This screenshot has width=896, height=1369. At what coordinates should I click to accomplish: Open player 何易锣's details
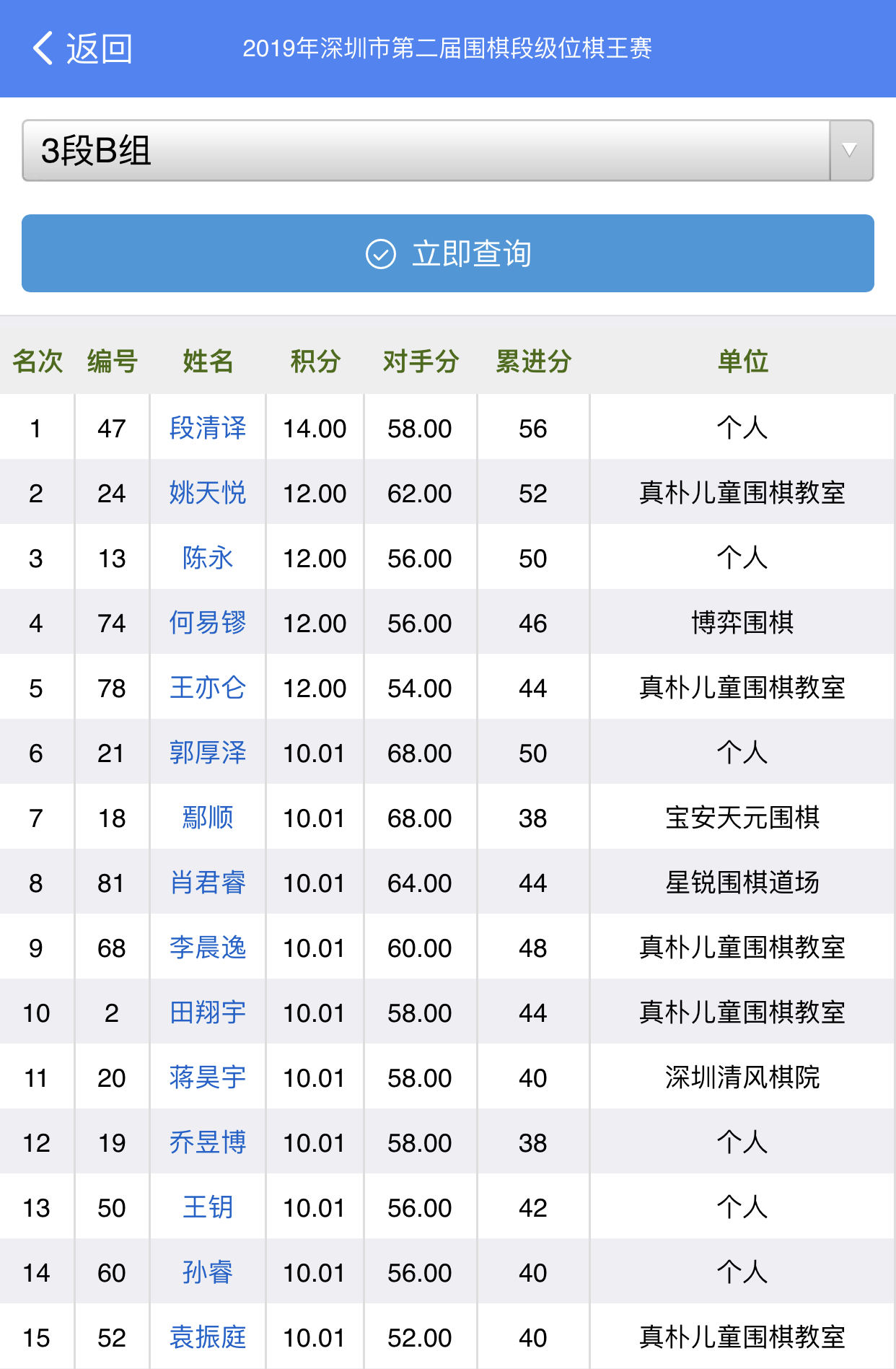click(208, 623)
